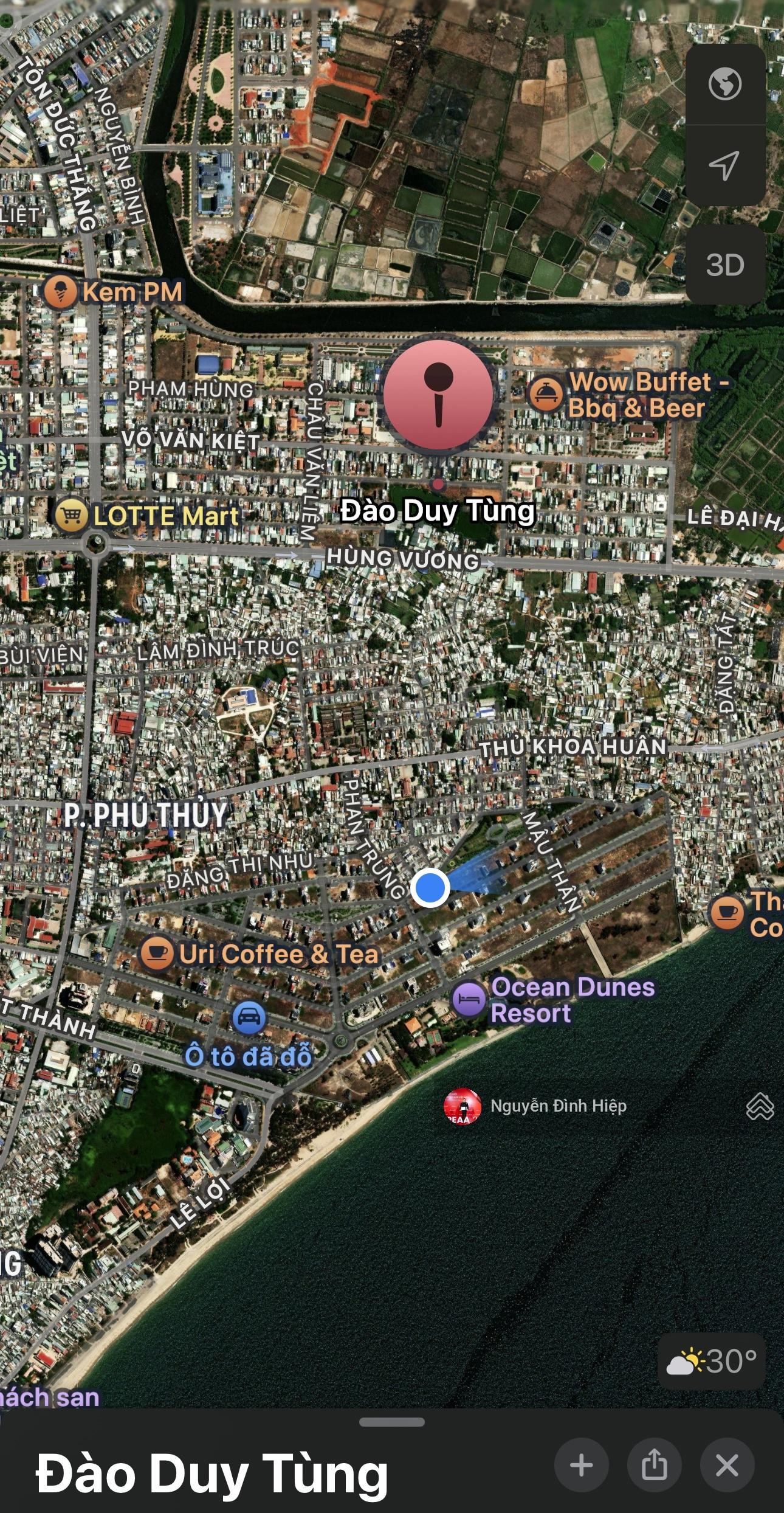The image size is (784, 1513).
Task: Open Wow Buffet - Bbq & Beer place
Action: pos(545,394)
